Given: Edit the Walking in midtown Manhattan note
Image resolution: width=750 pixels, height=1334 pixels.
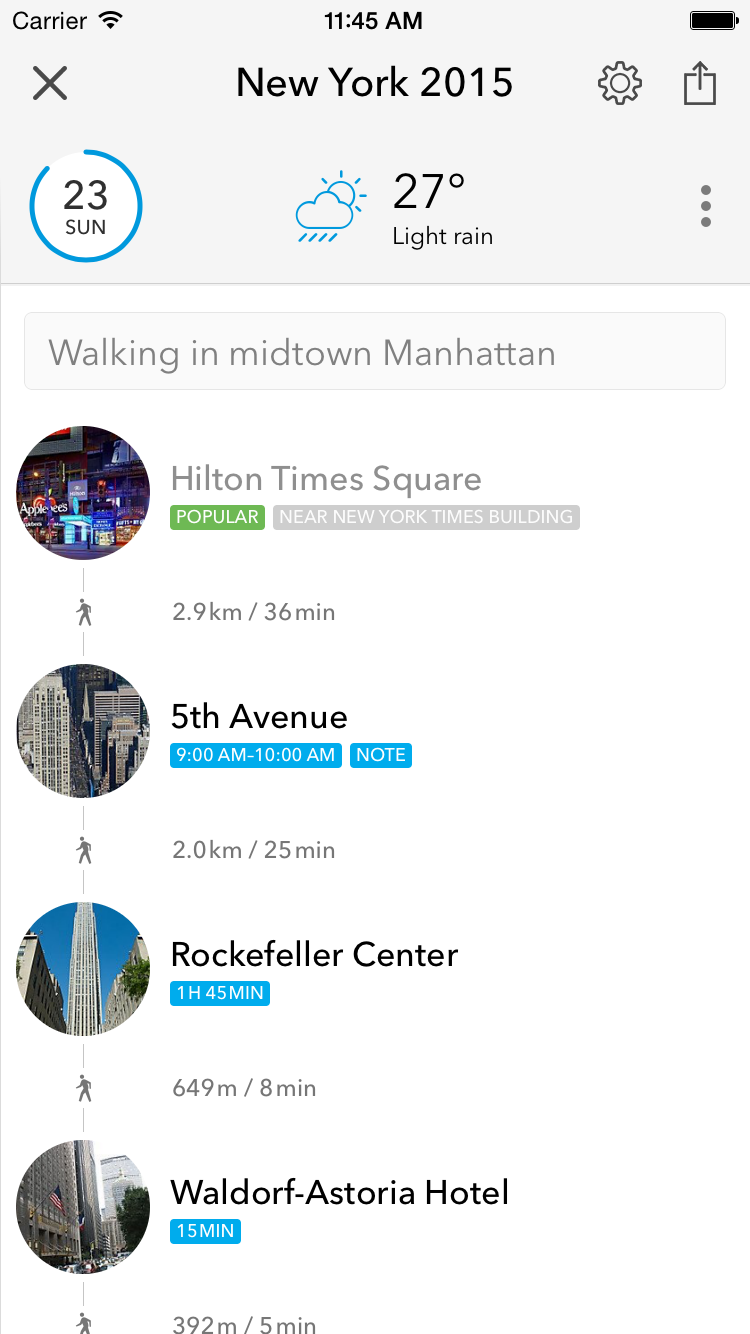Looking at the screenshot, I should [x=375, y=352].
